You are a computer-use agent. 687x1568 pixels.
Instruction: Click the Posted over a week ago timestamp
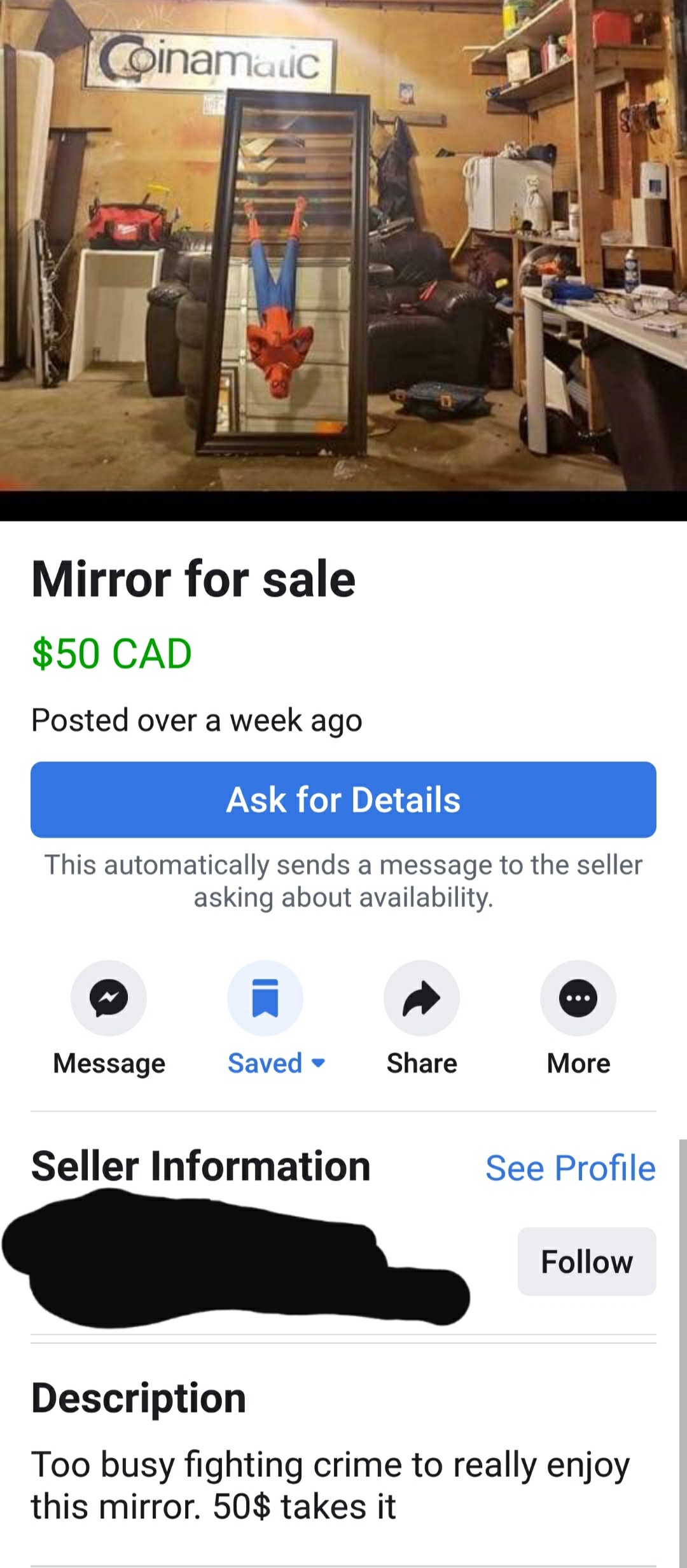tap(197, 721)
